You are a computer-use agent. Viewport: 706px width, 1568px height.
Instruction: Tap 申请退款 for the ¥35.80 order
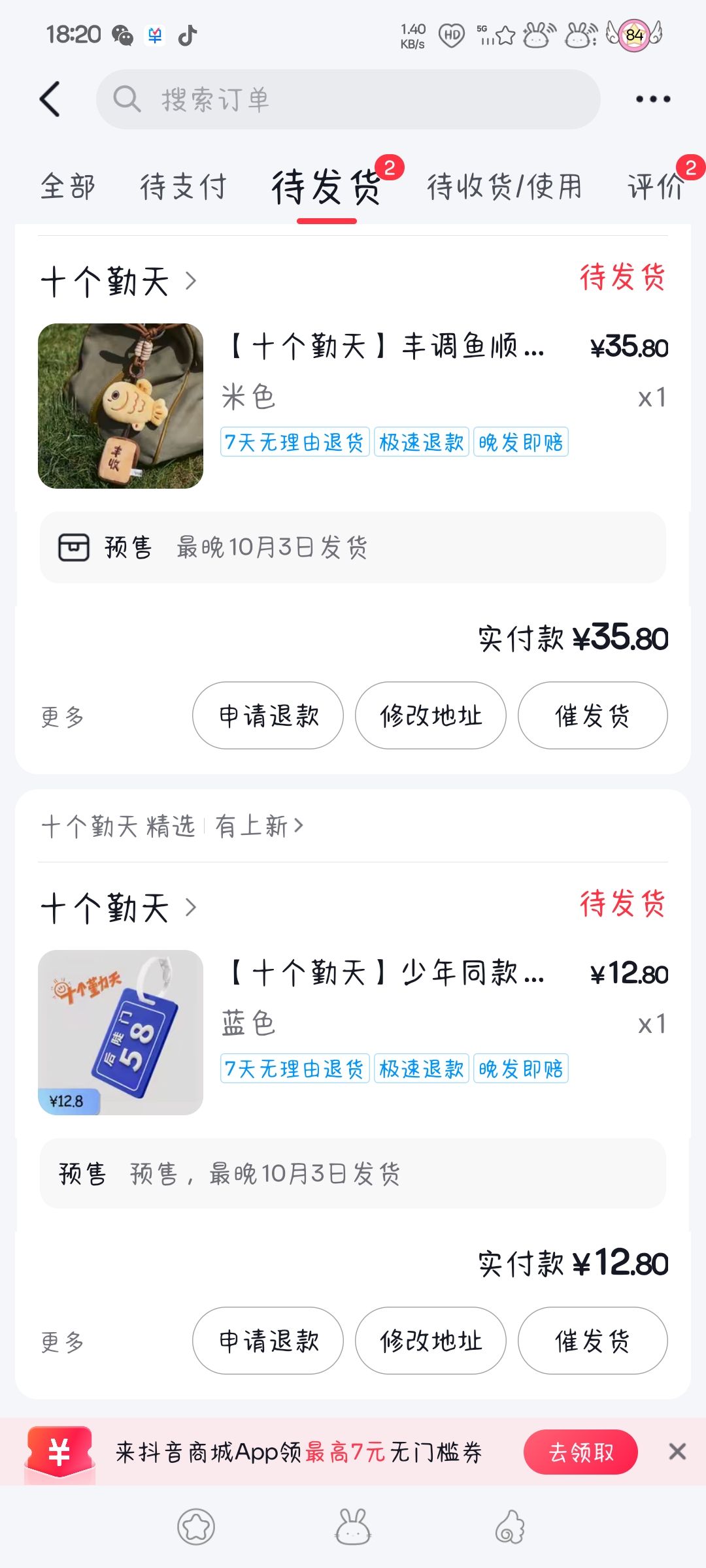268,715
